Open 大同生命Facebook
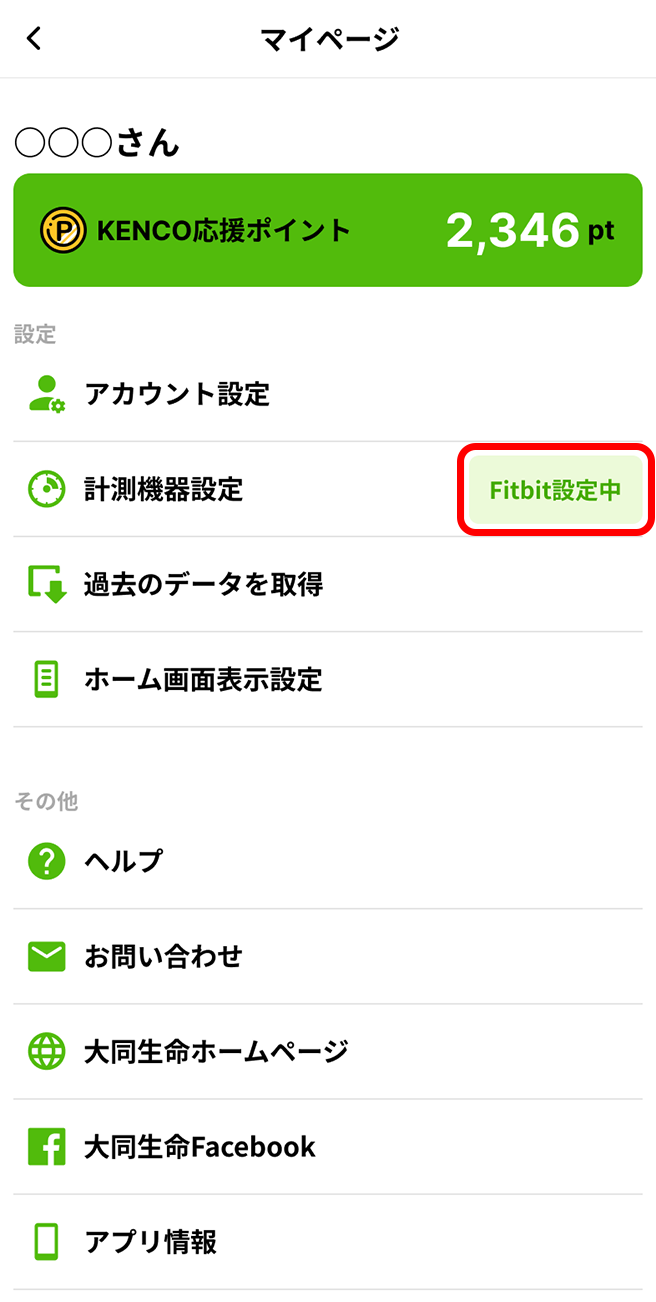The height and width of the screenshot is (1302, 656). (328, 1147)
